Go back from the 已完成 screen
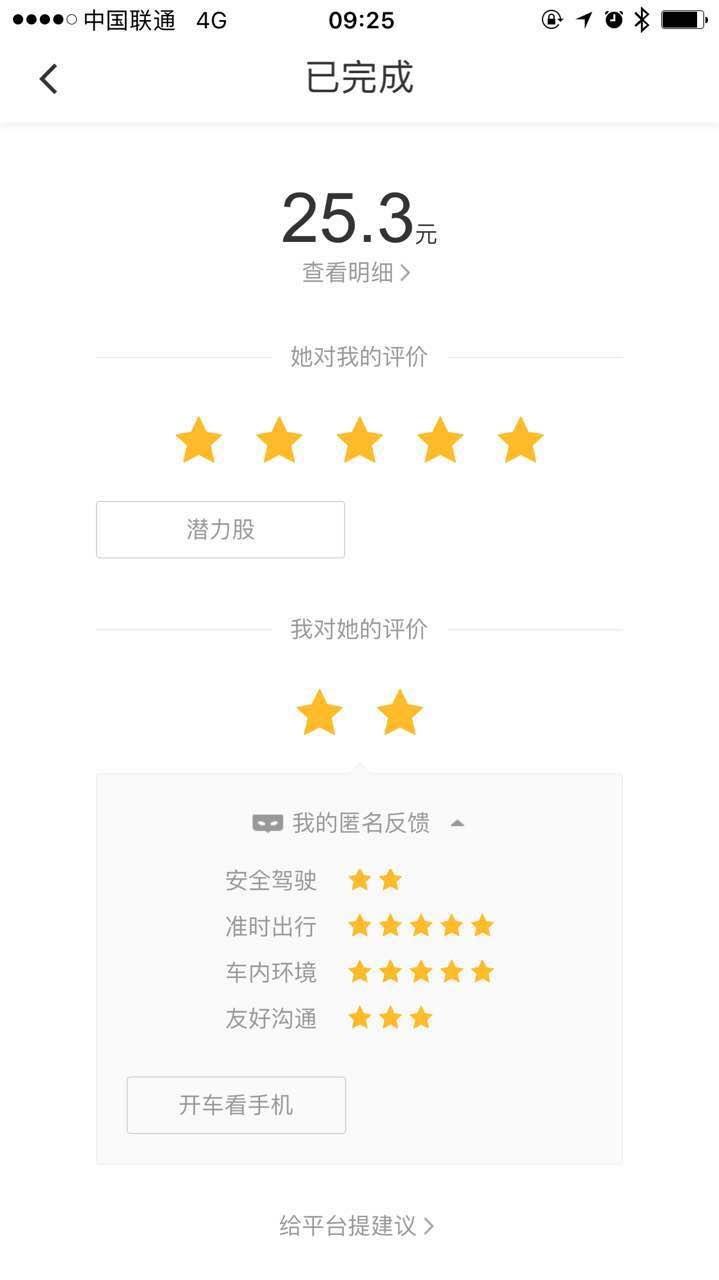 [48, 78]
